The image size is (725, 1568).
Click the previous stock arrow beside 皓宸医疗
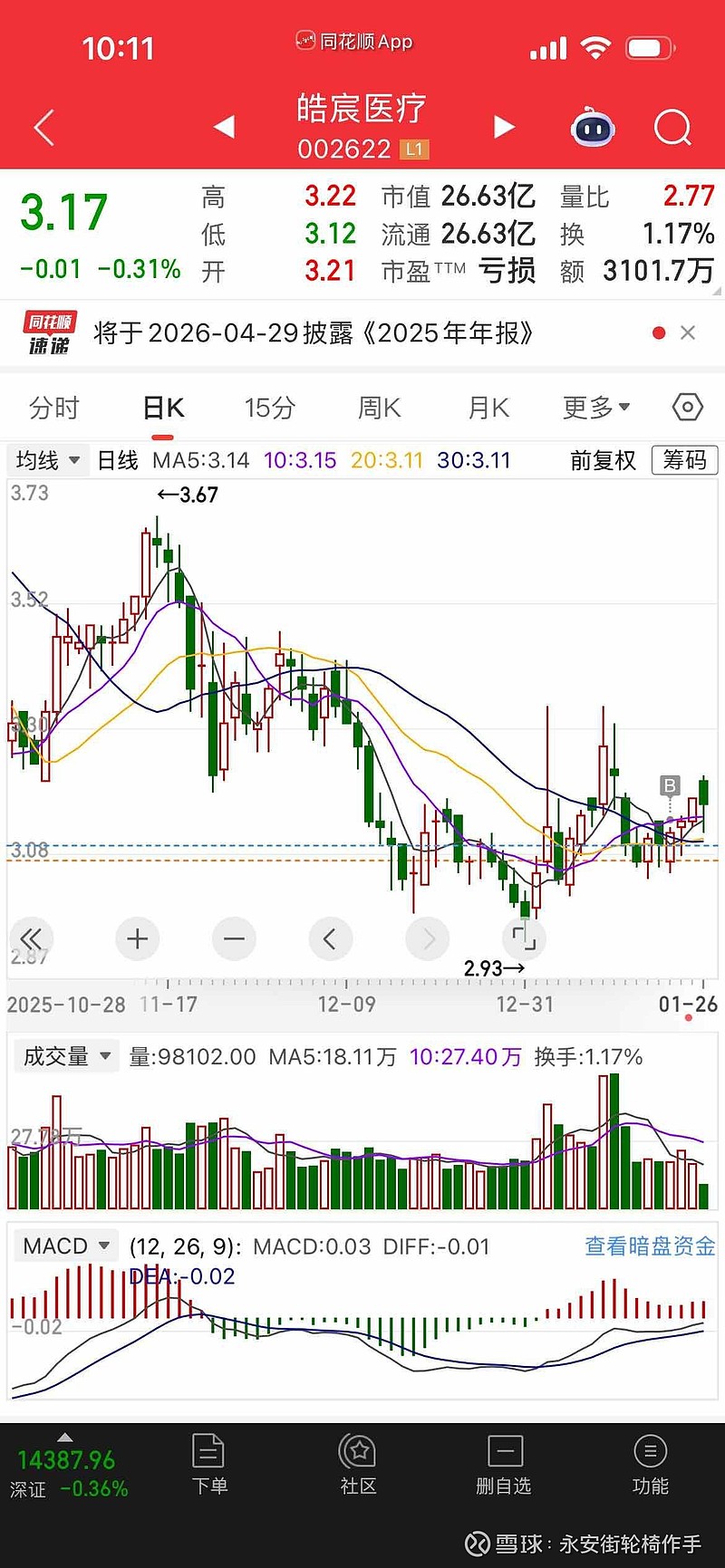(226, 127)
